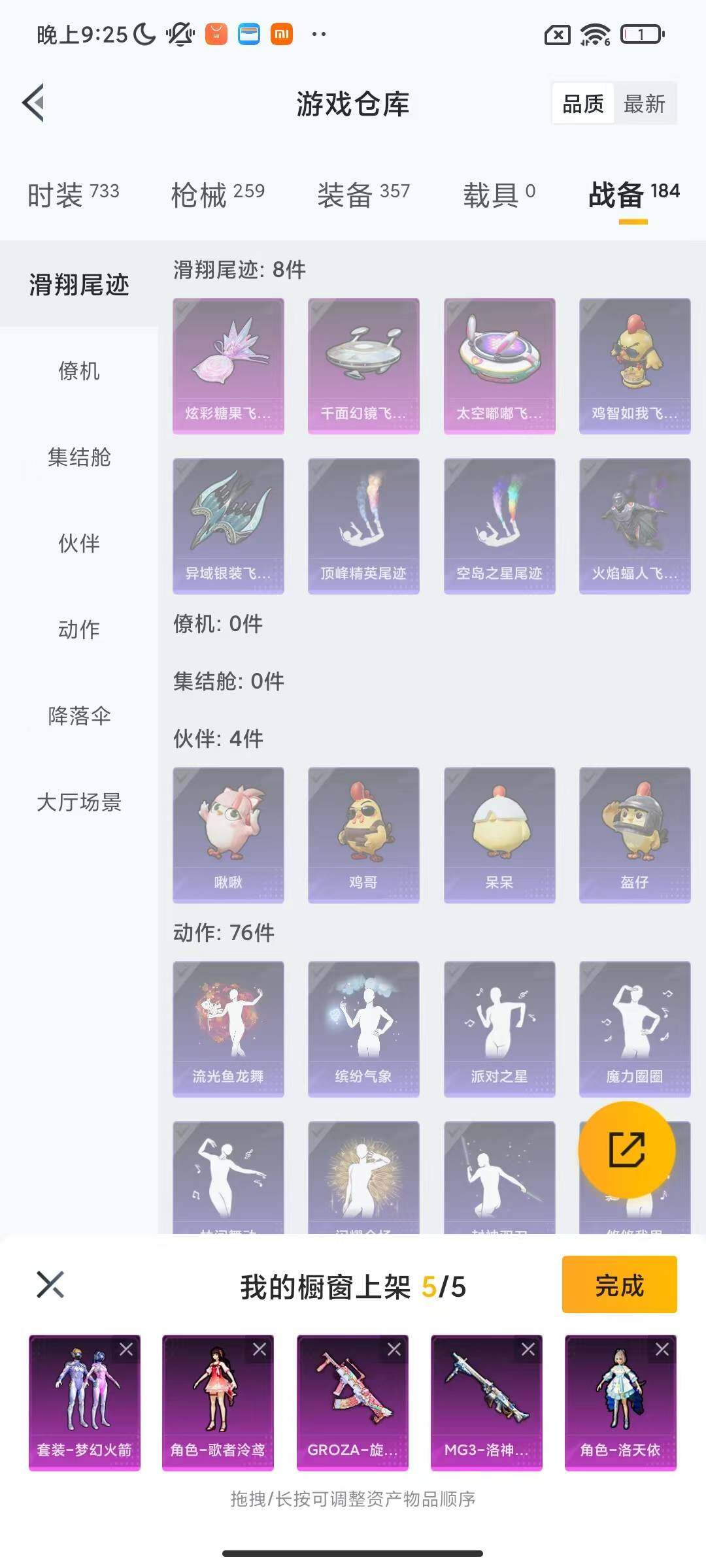Image resolution: width=706 pixels, height=1568 pixels.
Task: Switch sorting to 最新
Action: (644, 103)
